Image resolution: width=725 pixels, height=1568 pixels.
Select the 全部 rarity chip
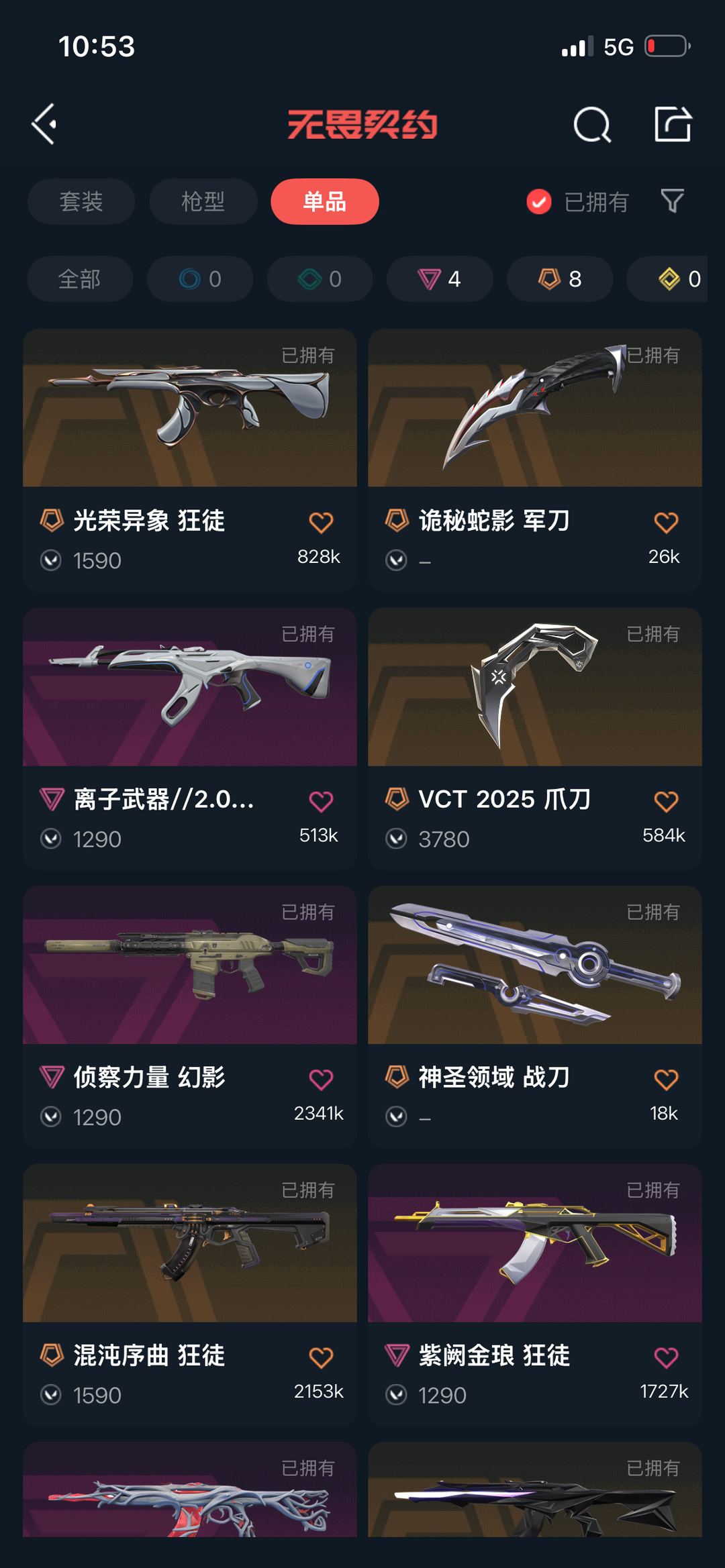click(80, 278)
